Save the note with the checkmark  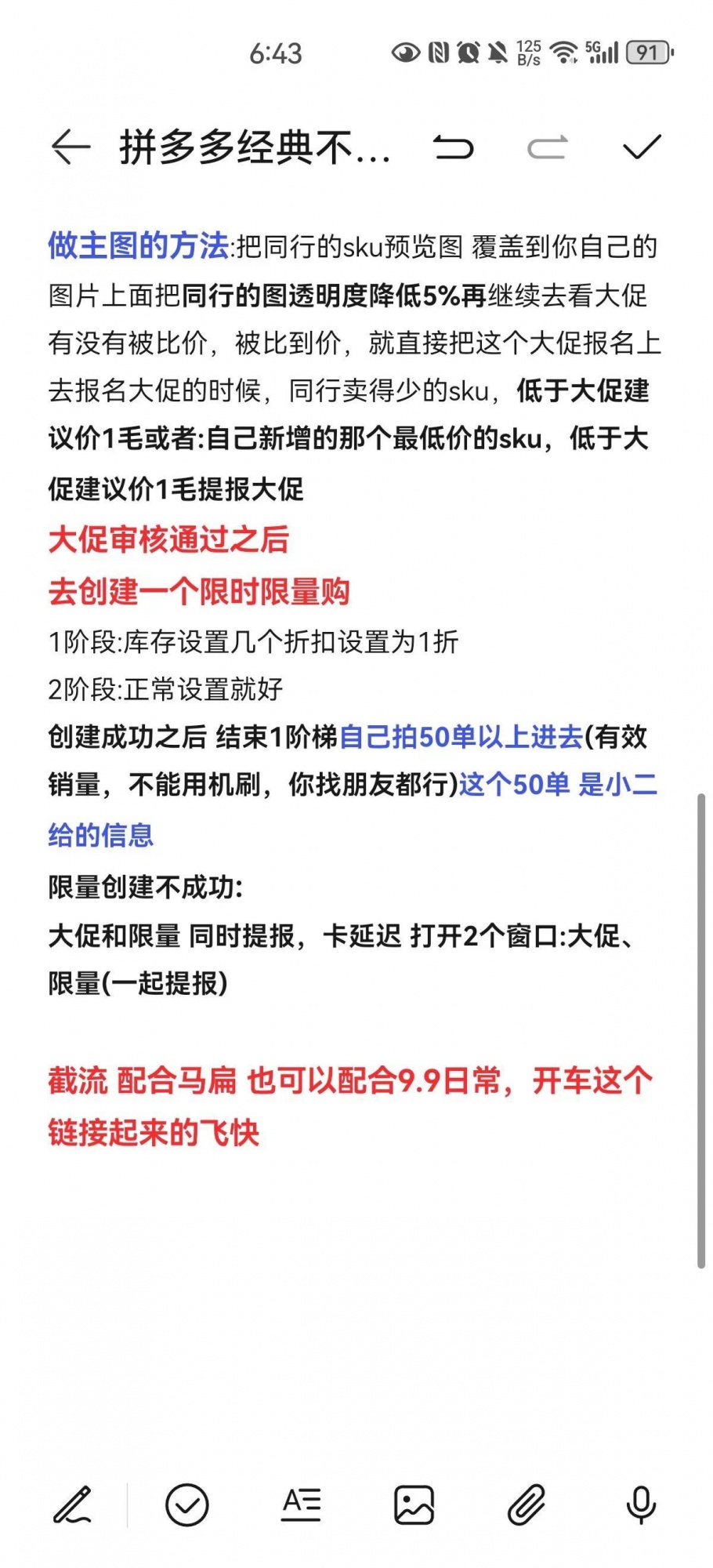642,147
